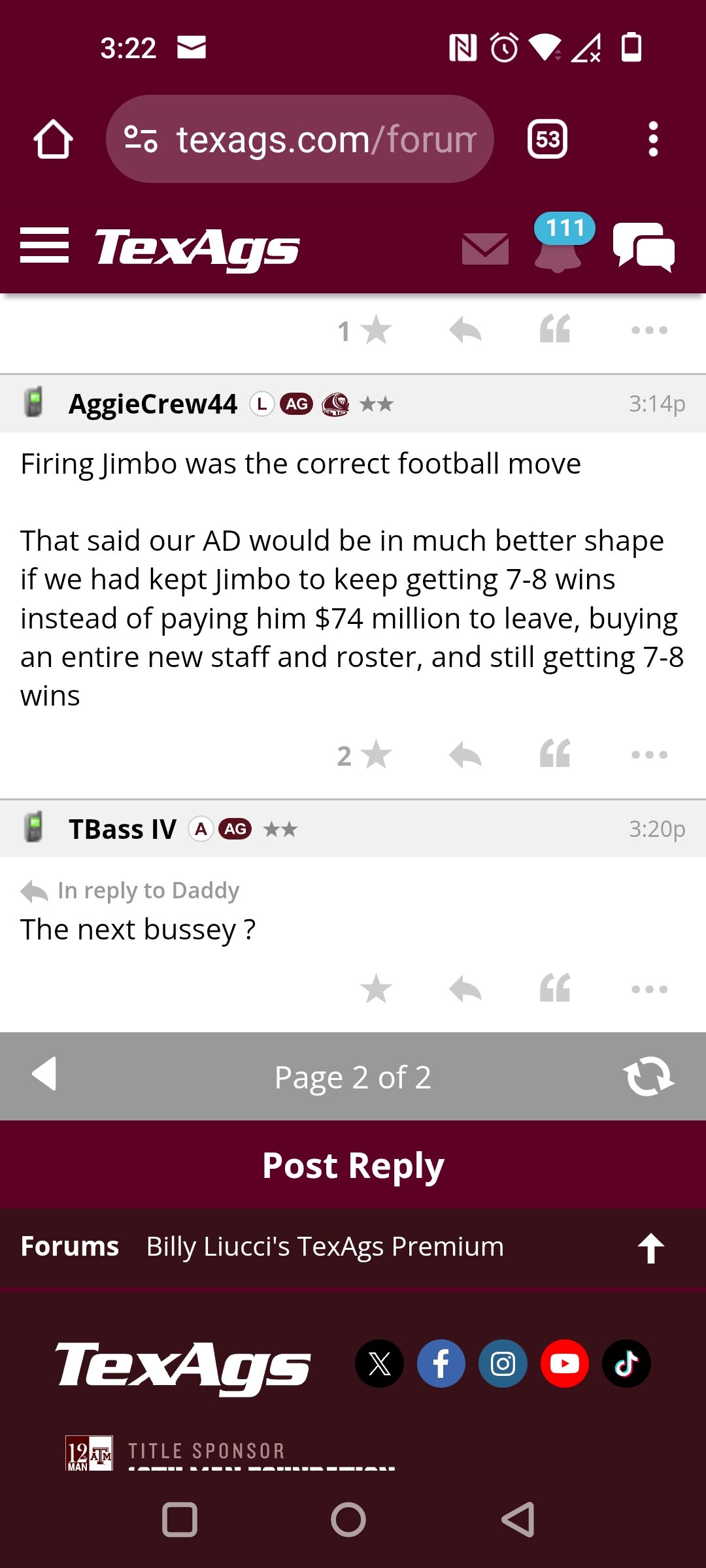This screenshot has width=706, height=1568.
Task: Jump back to top with the up arrow
Action: (x=650, y=1248)
